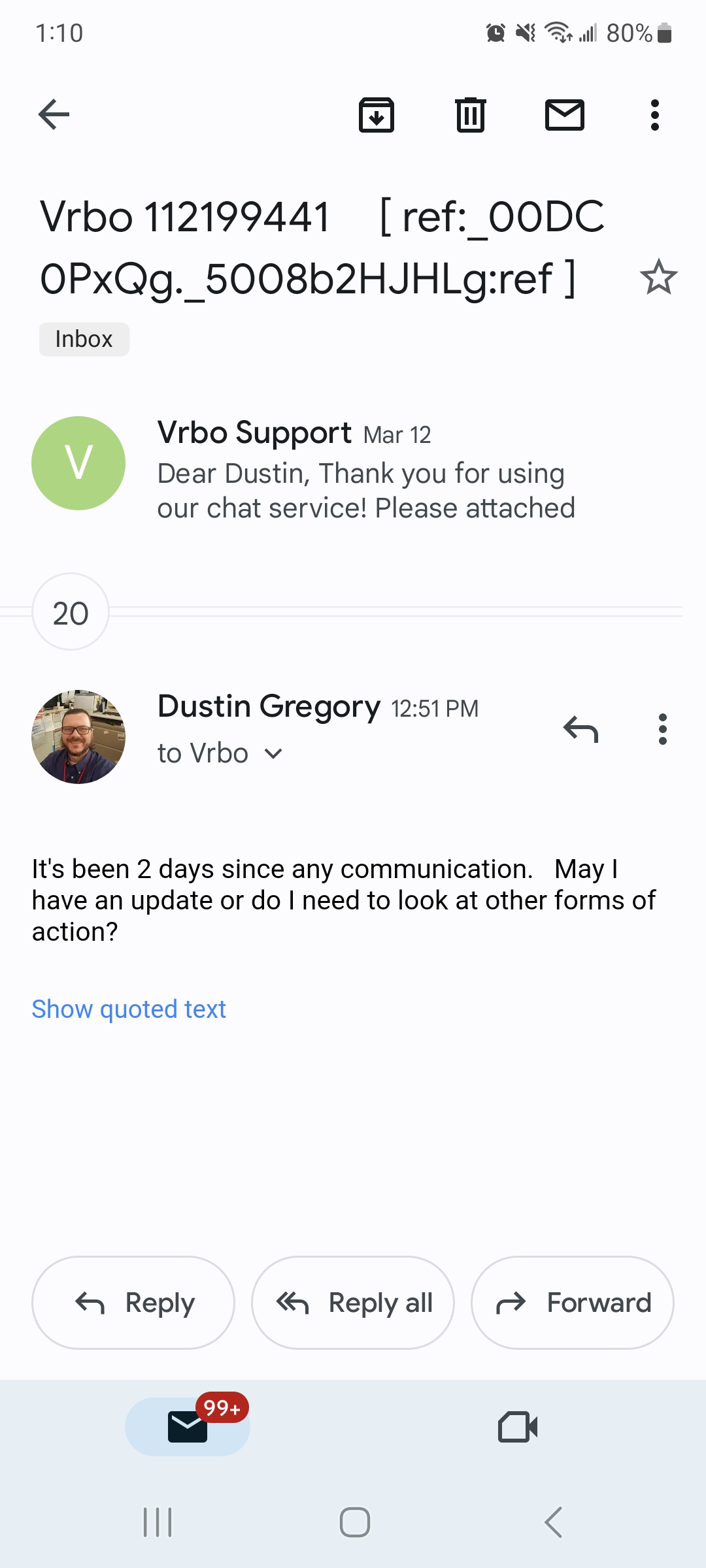Screen dimensions: 706x1568
Task: Navigate back to the inbox list
Action: coord(53,115)
